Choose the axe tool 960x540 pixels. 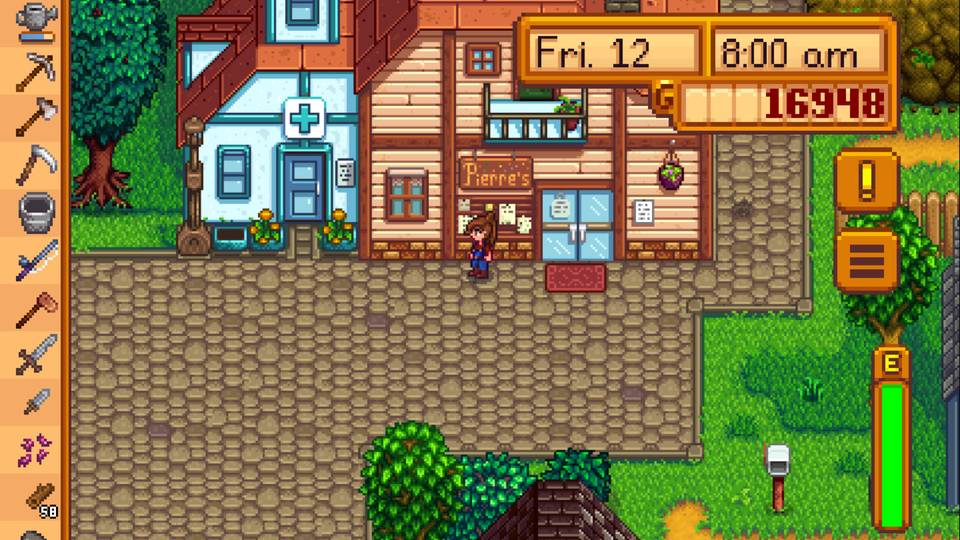pyautogui.click(x=36, y=117)
